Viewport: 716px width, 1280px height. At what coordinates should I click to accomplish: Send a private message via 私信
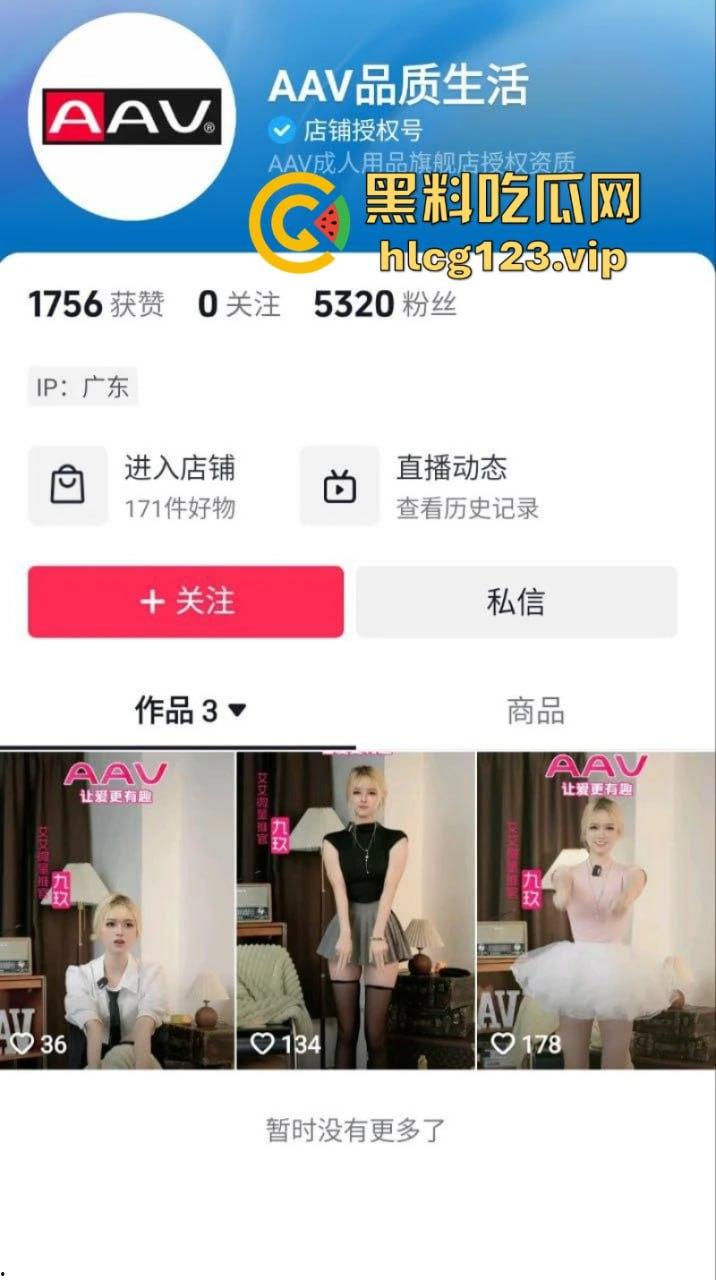pyautogui.click(x=516, y=602)
